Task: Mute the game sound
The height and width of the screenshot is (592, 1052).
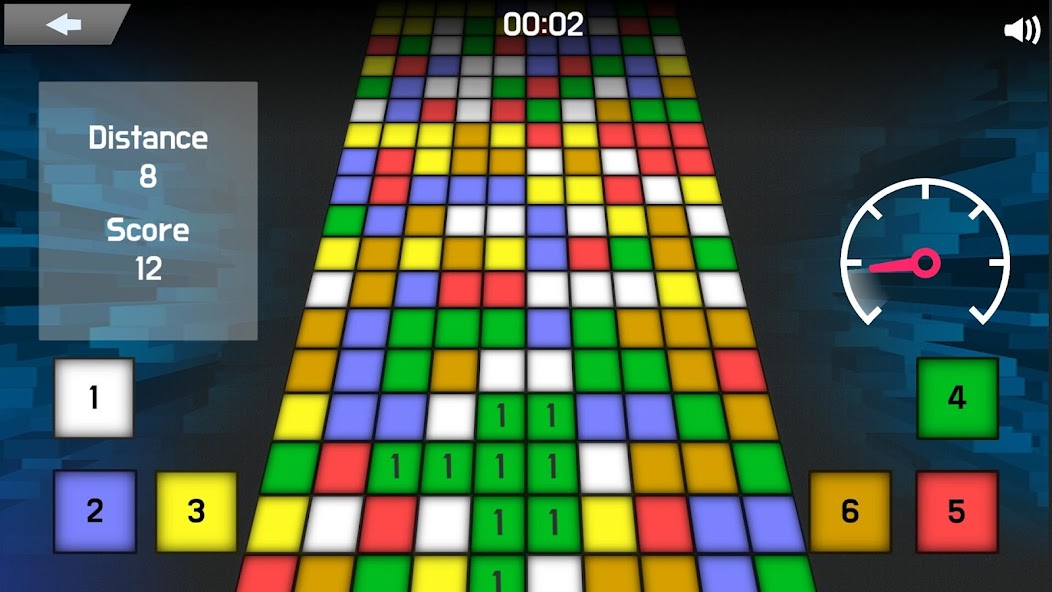Action: pos(1021,30)
